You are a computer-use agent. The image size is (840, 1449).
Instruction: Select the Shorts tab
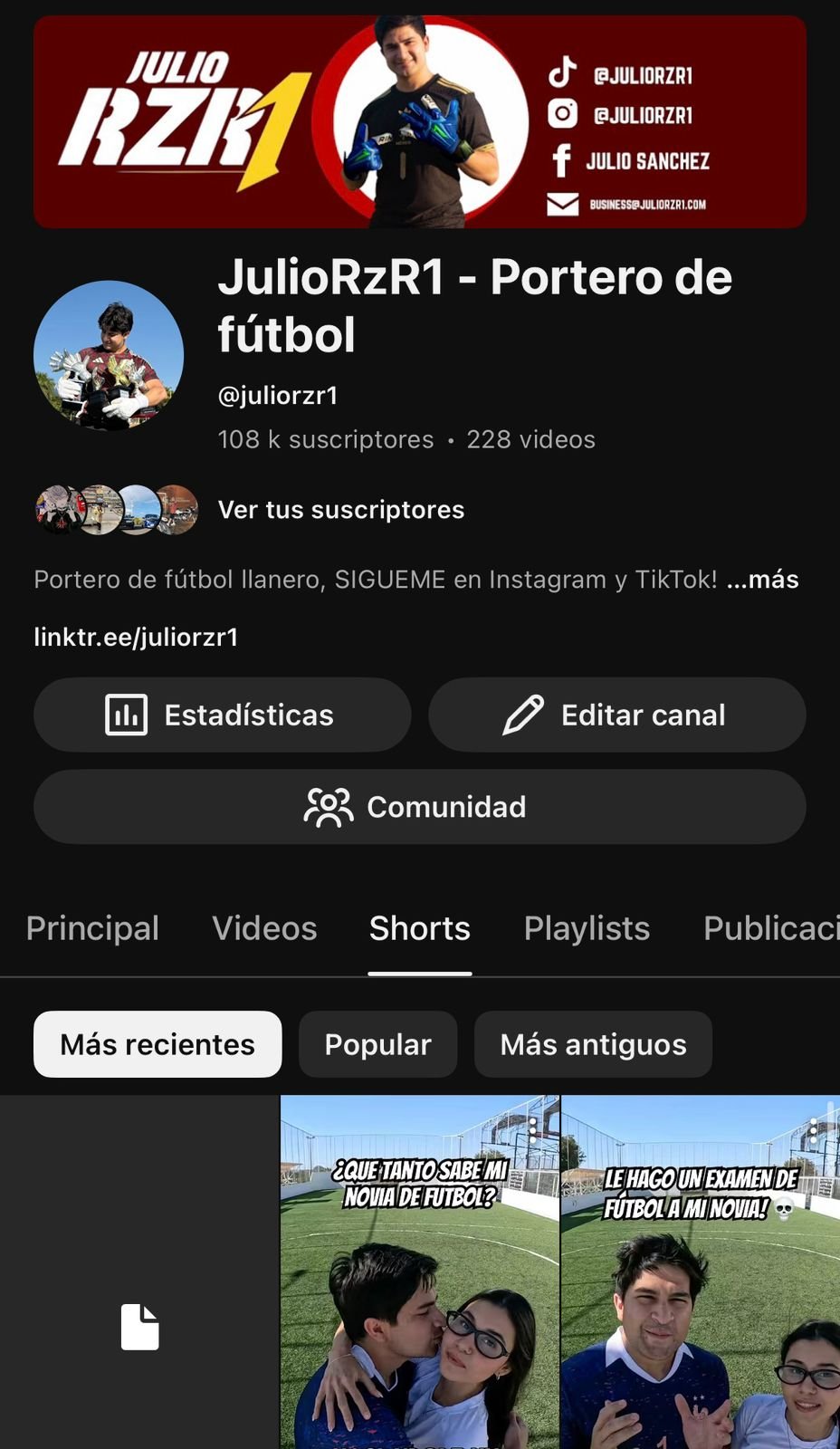[419, 928]
